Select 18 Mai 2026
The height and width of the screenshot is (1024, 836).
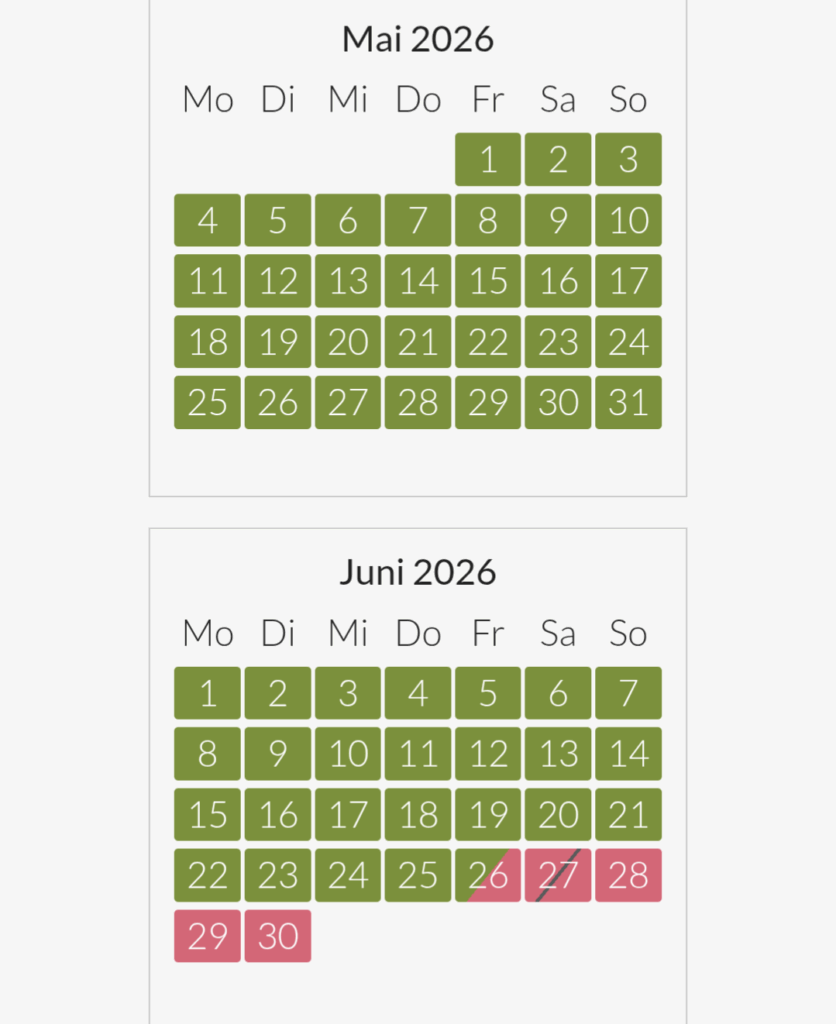[x=207, y=342]
